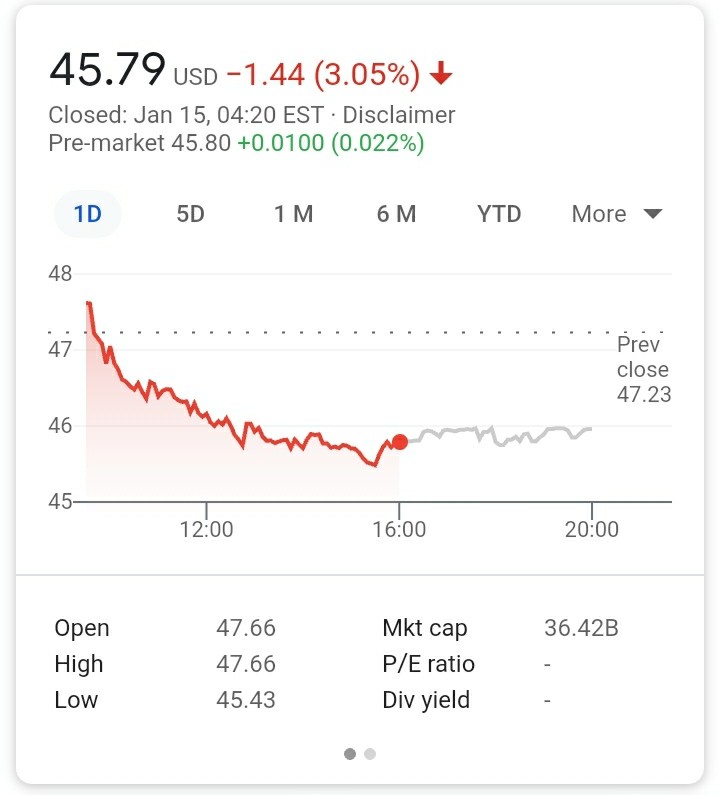
Task: Expand the More time ranges dropdown
Action: coord(617,214)
